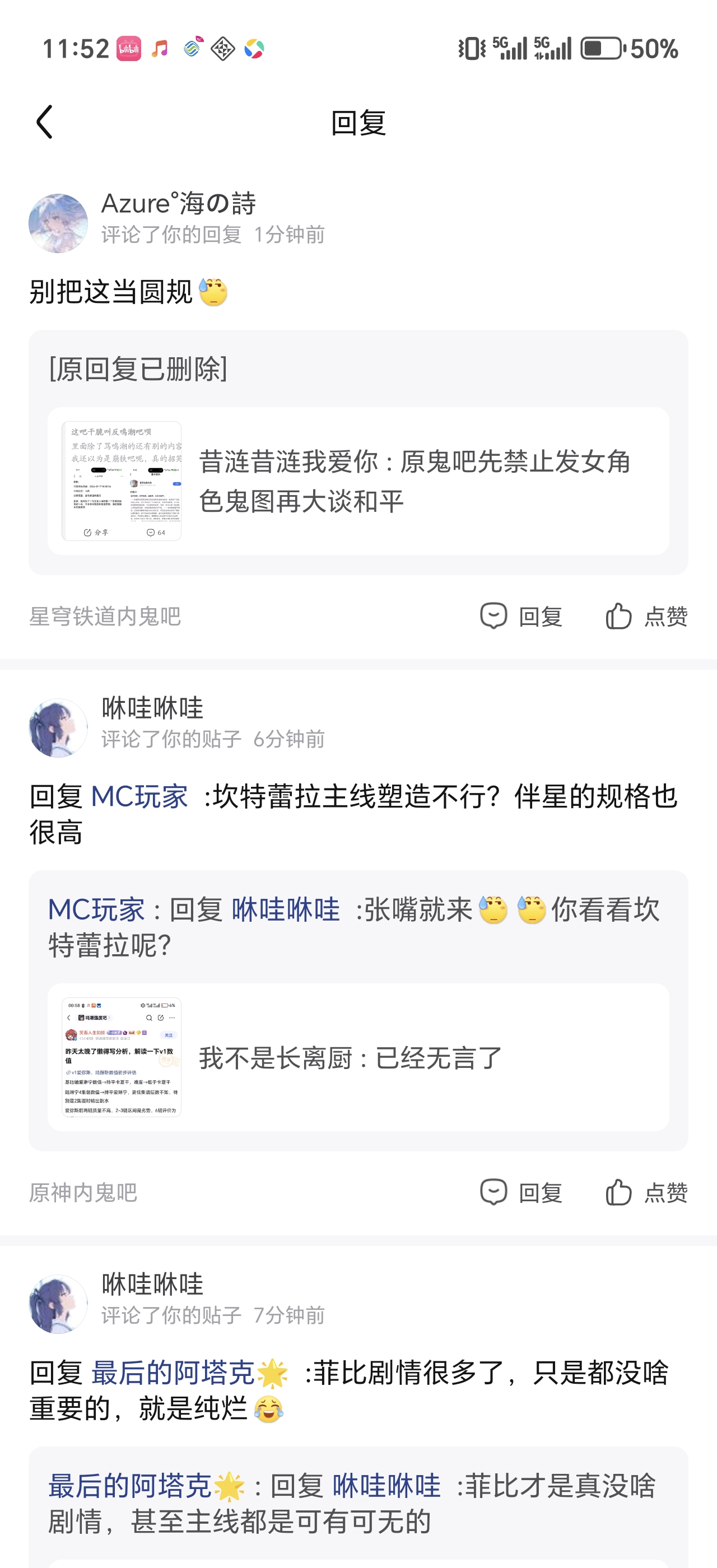Open MC玩家 username in the quoted reply
This screenshot has height=1568, width=717.
(x=96, y=910)
